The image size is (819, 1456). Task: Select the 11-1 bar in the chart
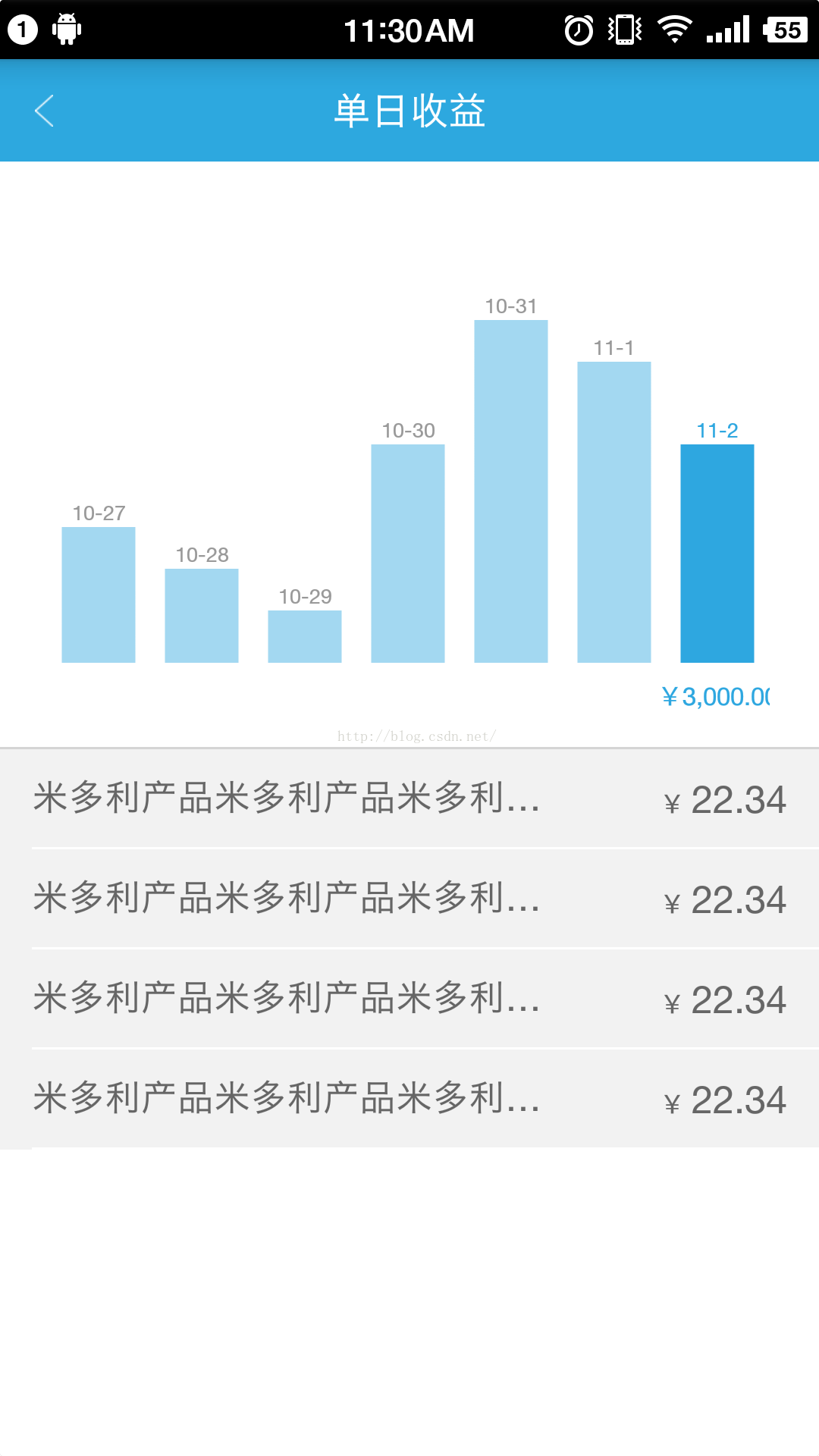[614, 512]
